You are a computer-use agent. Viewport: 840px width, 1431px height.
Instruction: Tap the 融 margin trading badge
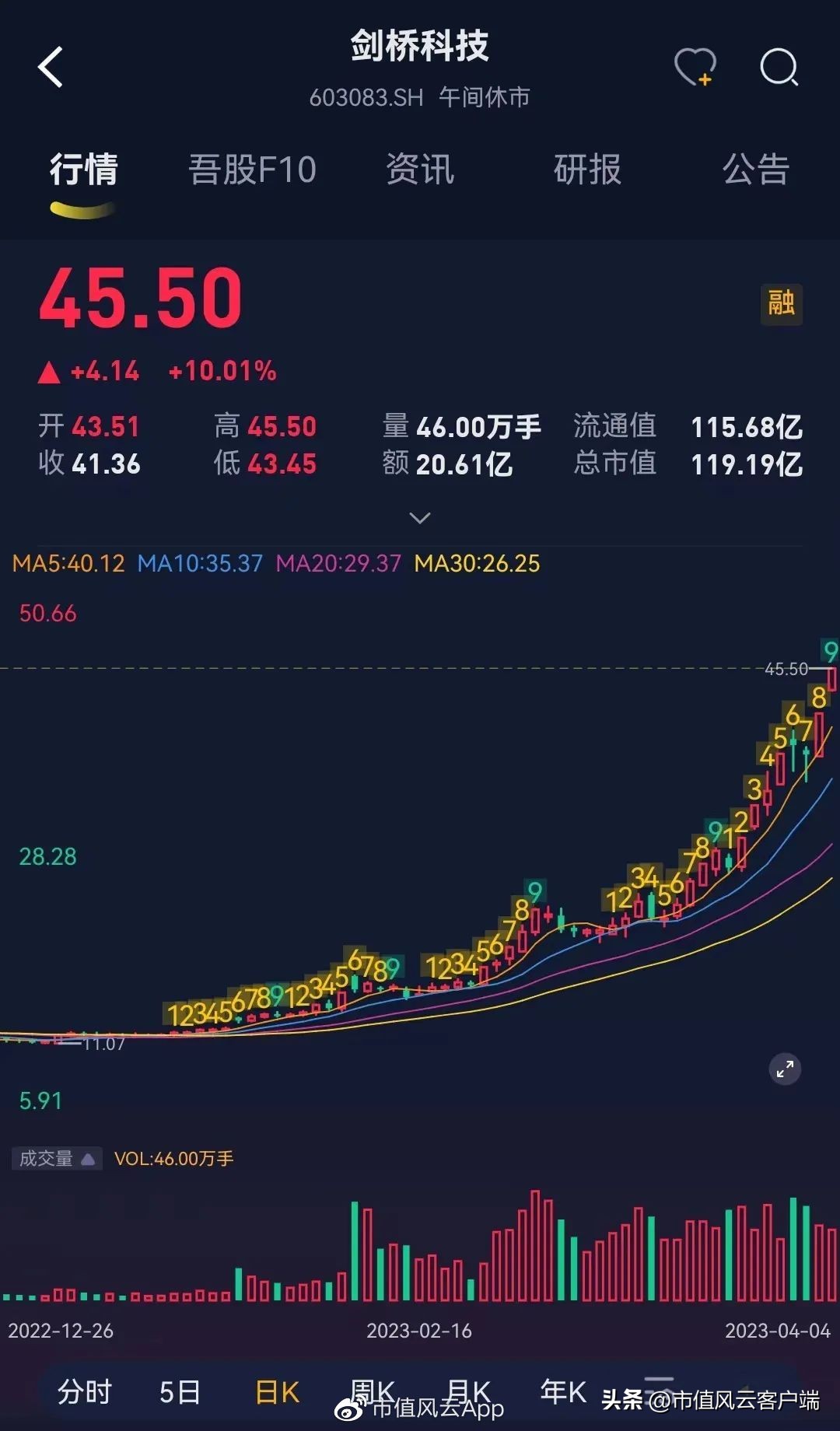point(780,305)
